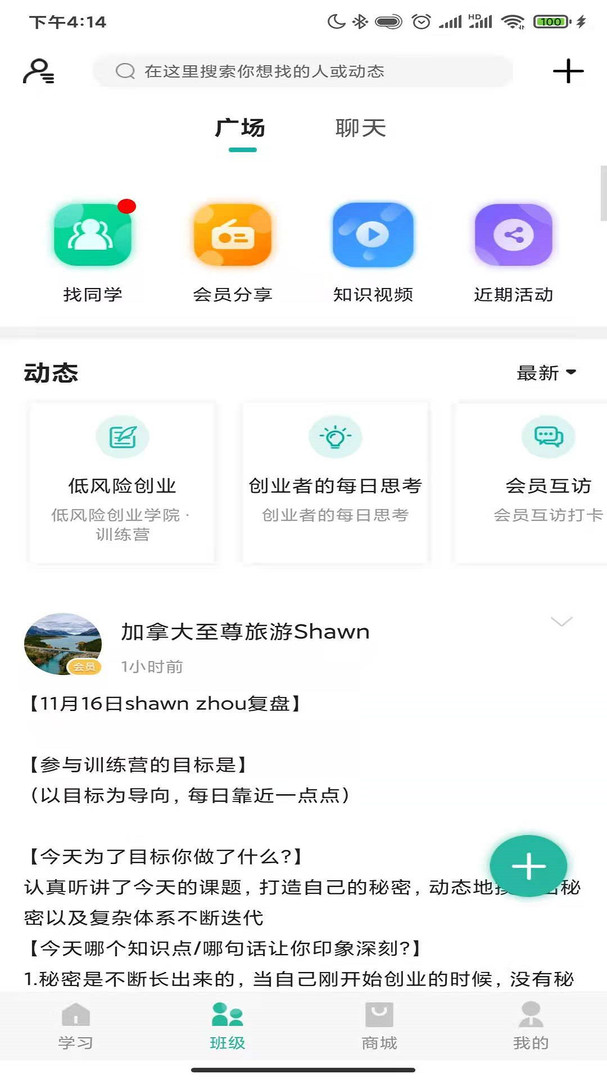This screenshot has height=1080, width=607.
Task: Open 找同学
Action: tap(93, 252)
